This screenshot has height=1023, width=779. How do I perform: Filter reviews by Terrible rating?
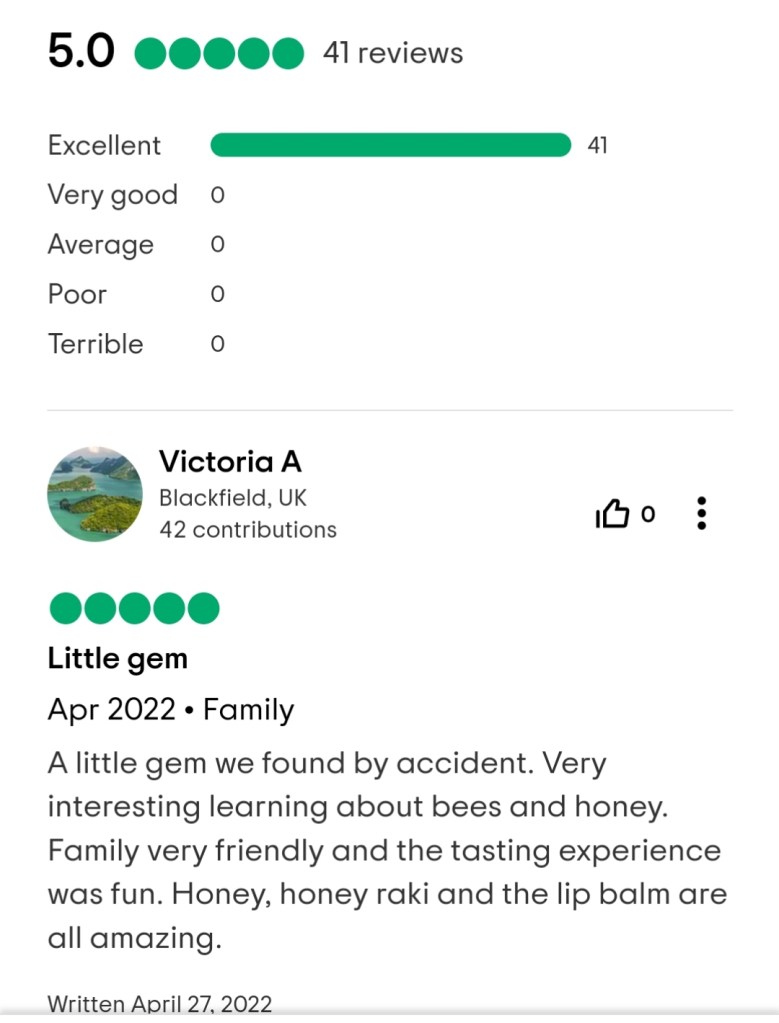[x=95, y=344]
